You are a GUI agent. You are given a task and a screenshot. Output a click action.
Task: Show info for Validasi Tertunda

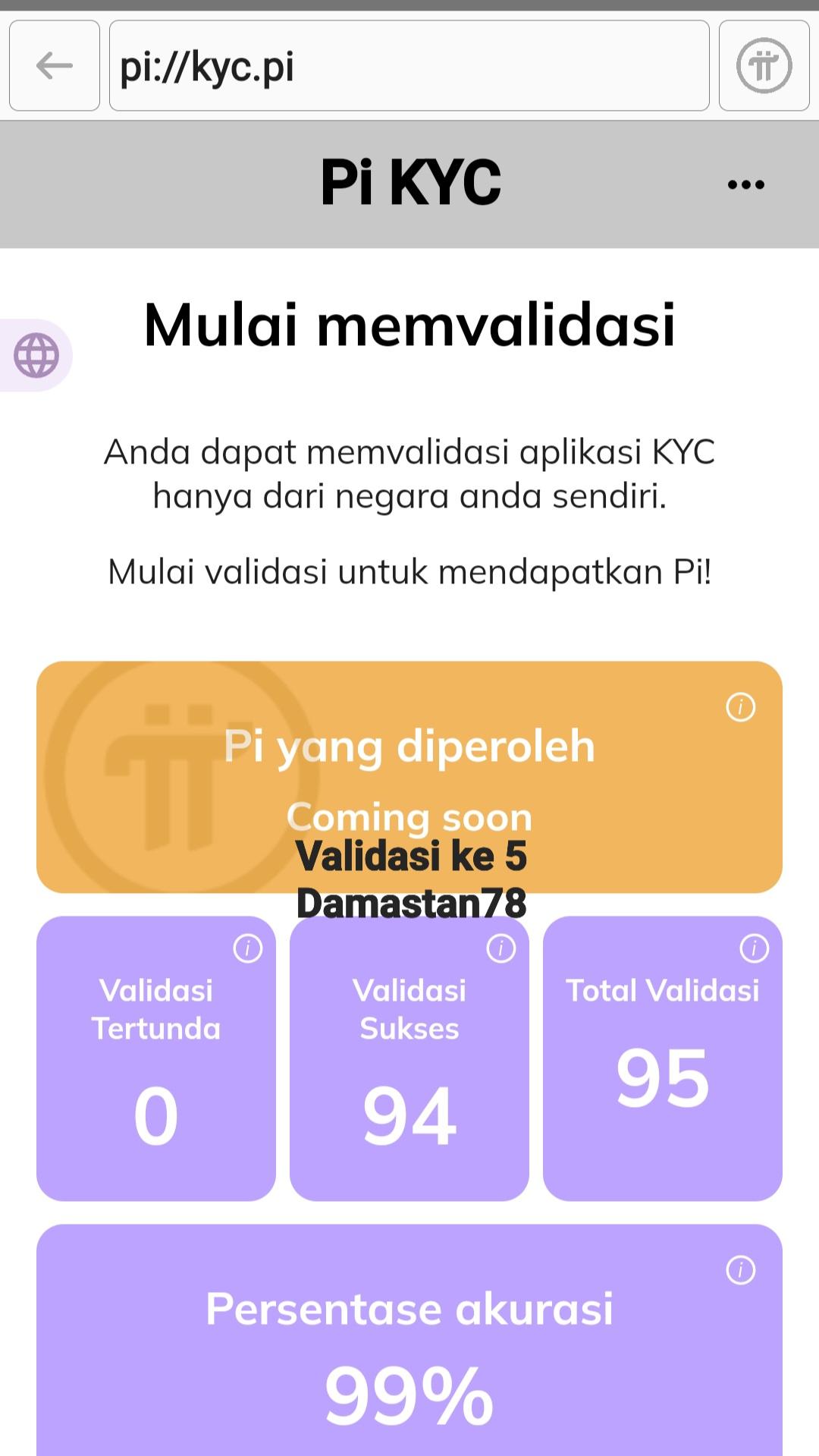point(248,948)
